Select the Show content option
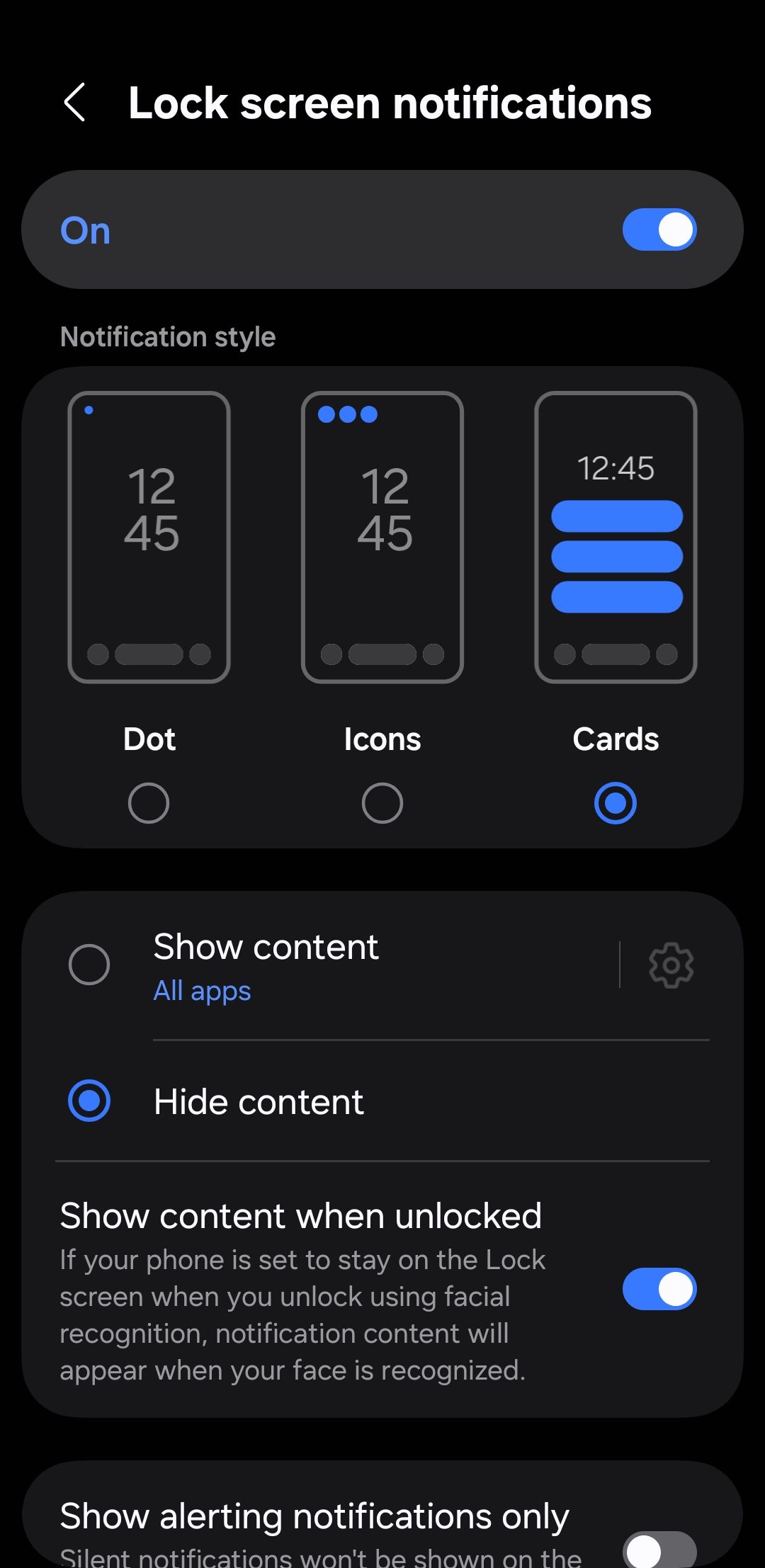 (89, 965)
